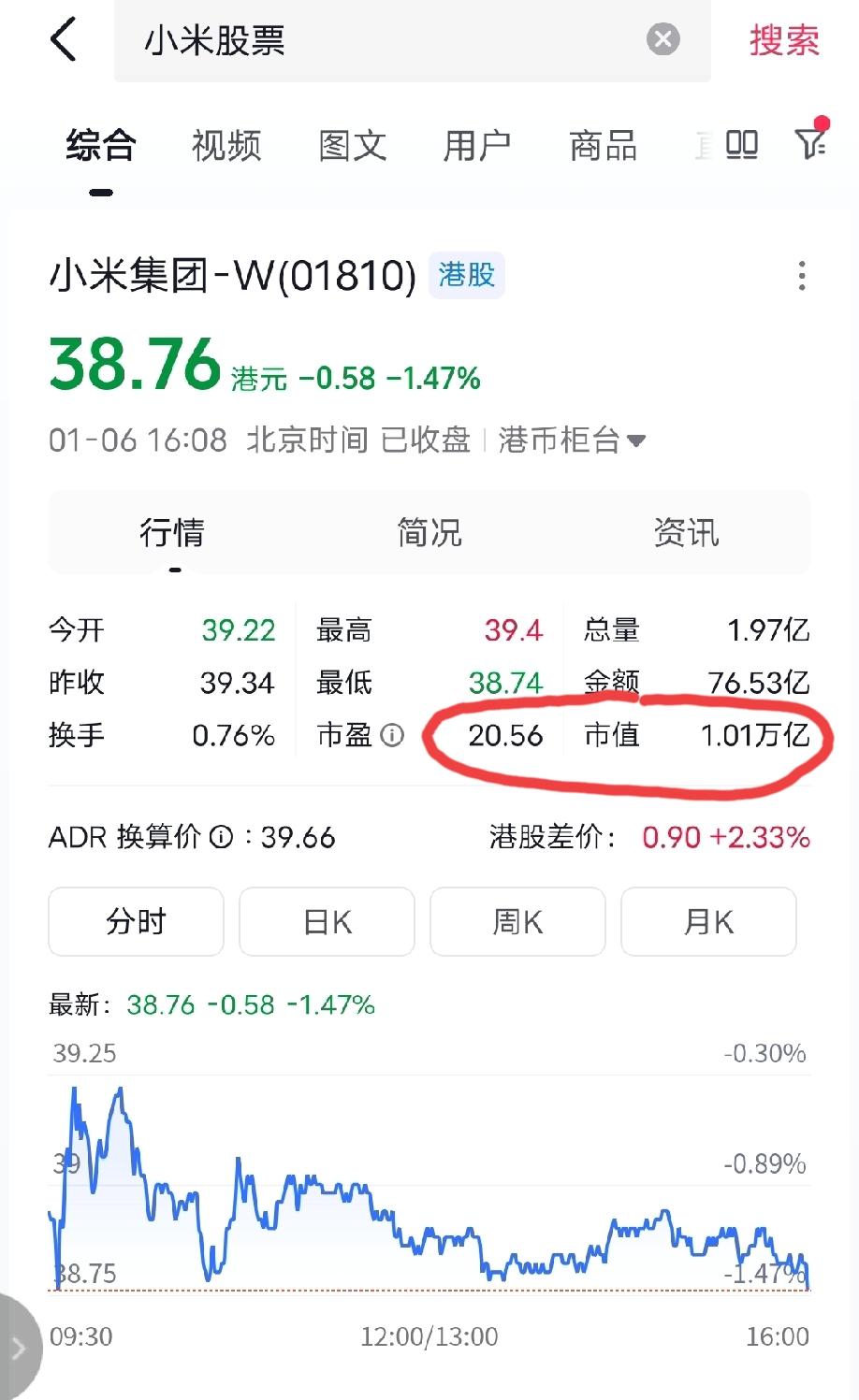Open the three-dot more options menu
Viewport: 859px width, 1400px height.
(x=801, y=275)
